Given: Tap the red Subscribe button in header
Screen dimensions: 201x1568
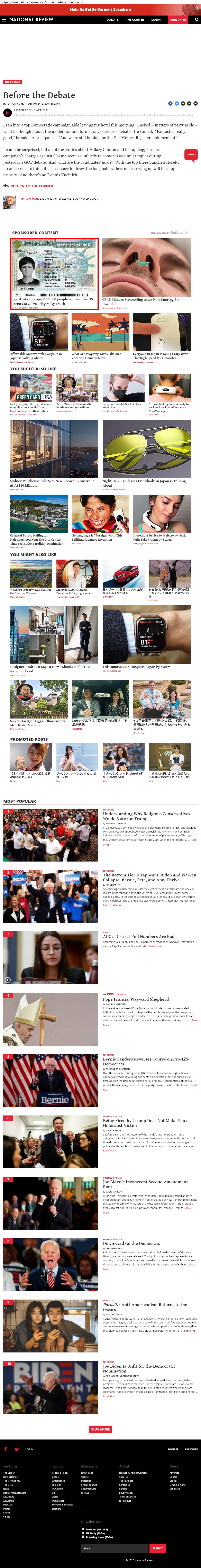Looking at the screenshot, I should pyautogui.click(x=178, y=19).
